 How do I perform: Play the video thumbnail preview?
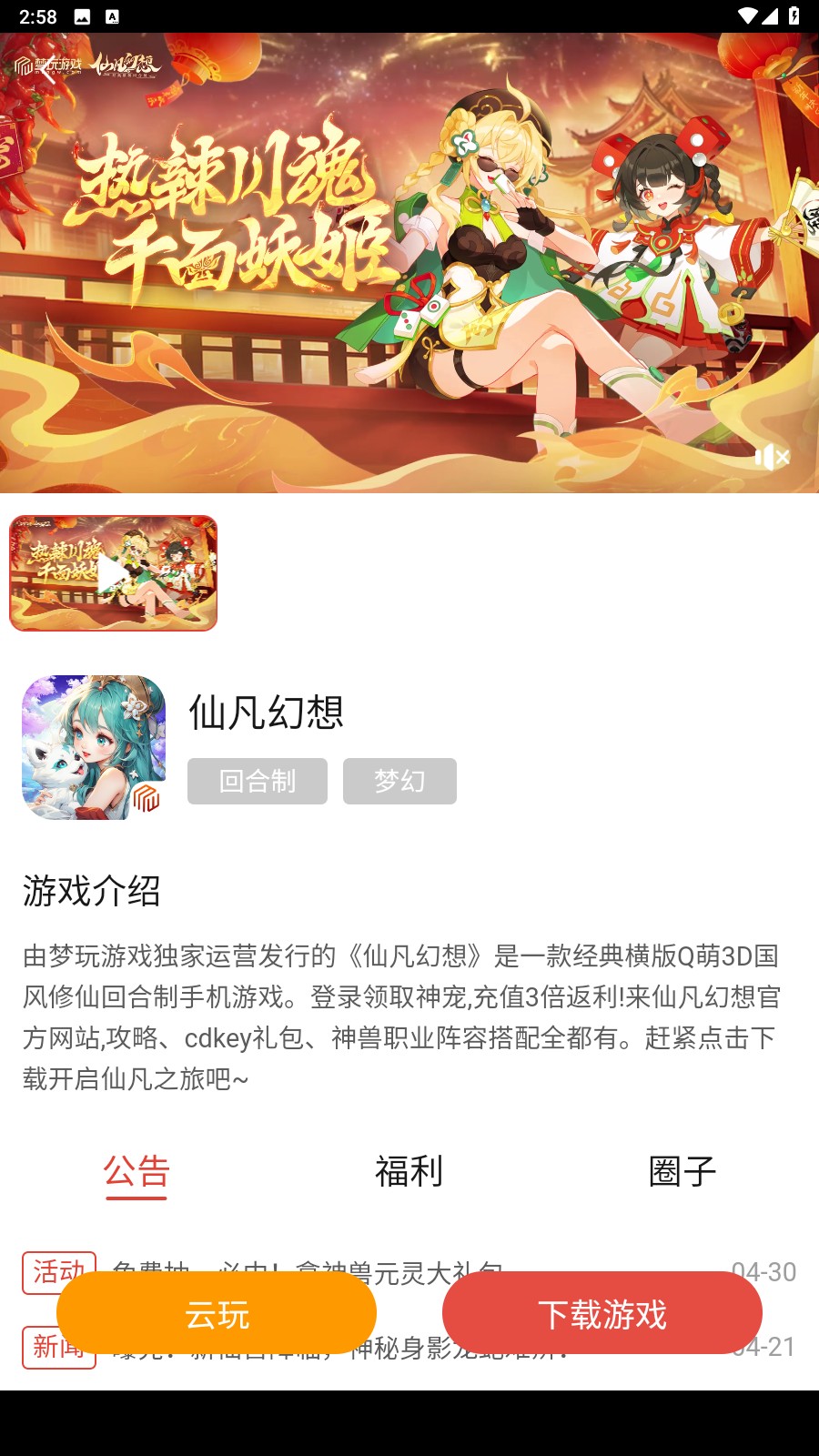pyautogui.click(x=113, y=573)
